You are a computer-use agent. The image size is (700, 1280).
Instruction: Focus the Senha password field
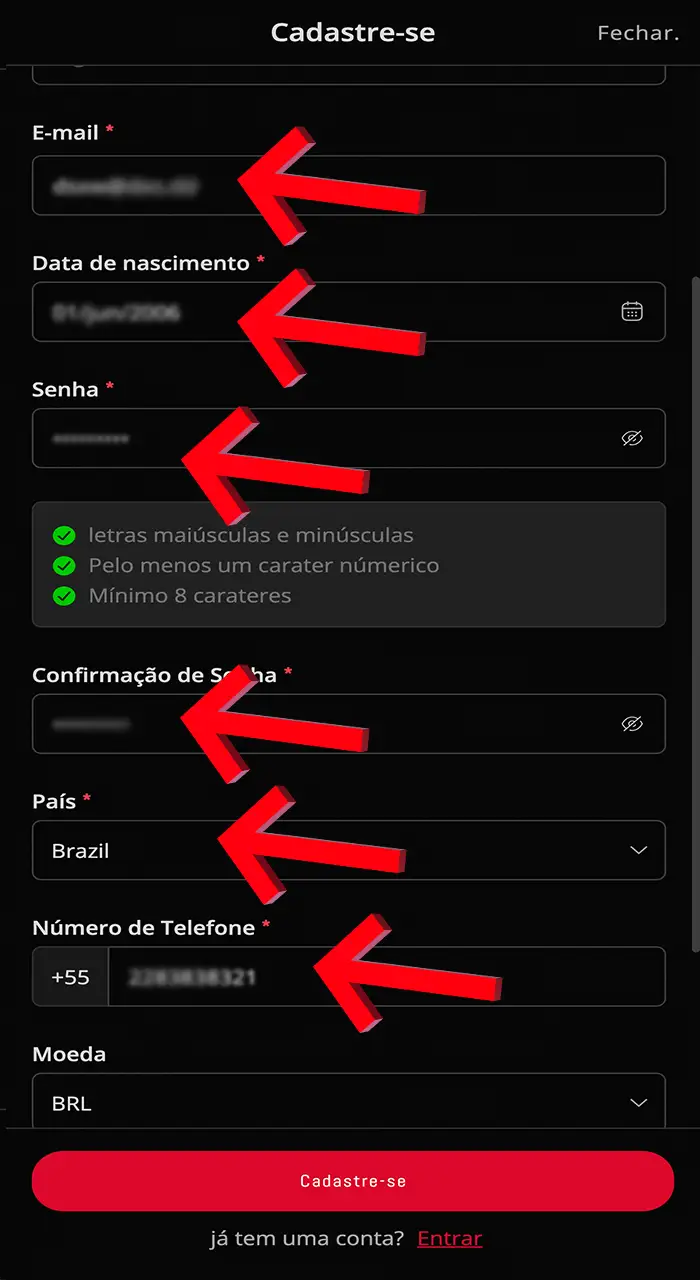click(x=320, y=438)
